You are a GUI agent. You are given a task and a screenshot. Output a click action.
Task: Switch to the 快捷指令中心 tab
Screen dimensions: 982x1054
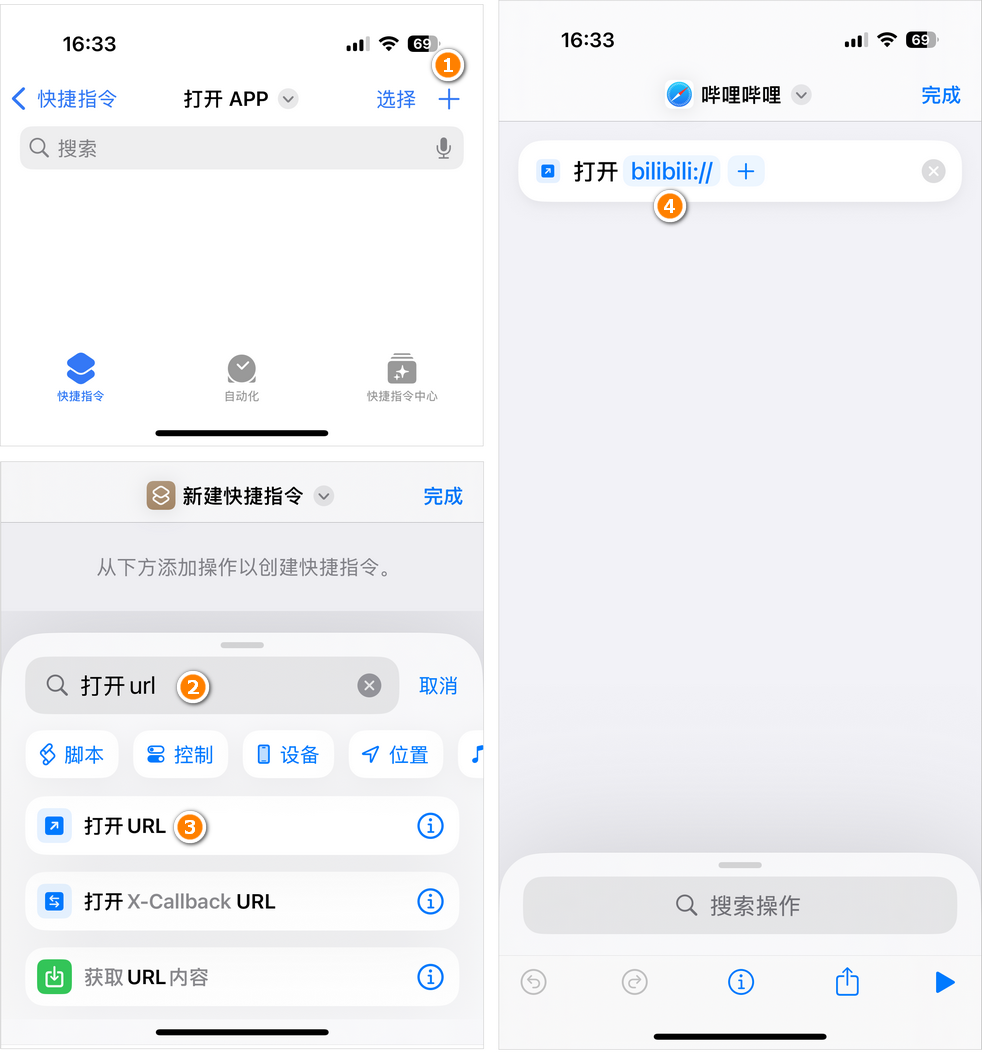tap(402, 377)
